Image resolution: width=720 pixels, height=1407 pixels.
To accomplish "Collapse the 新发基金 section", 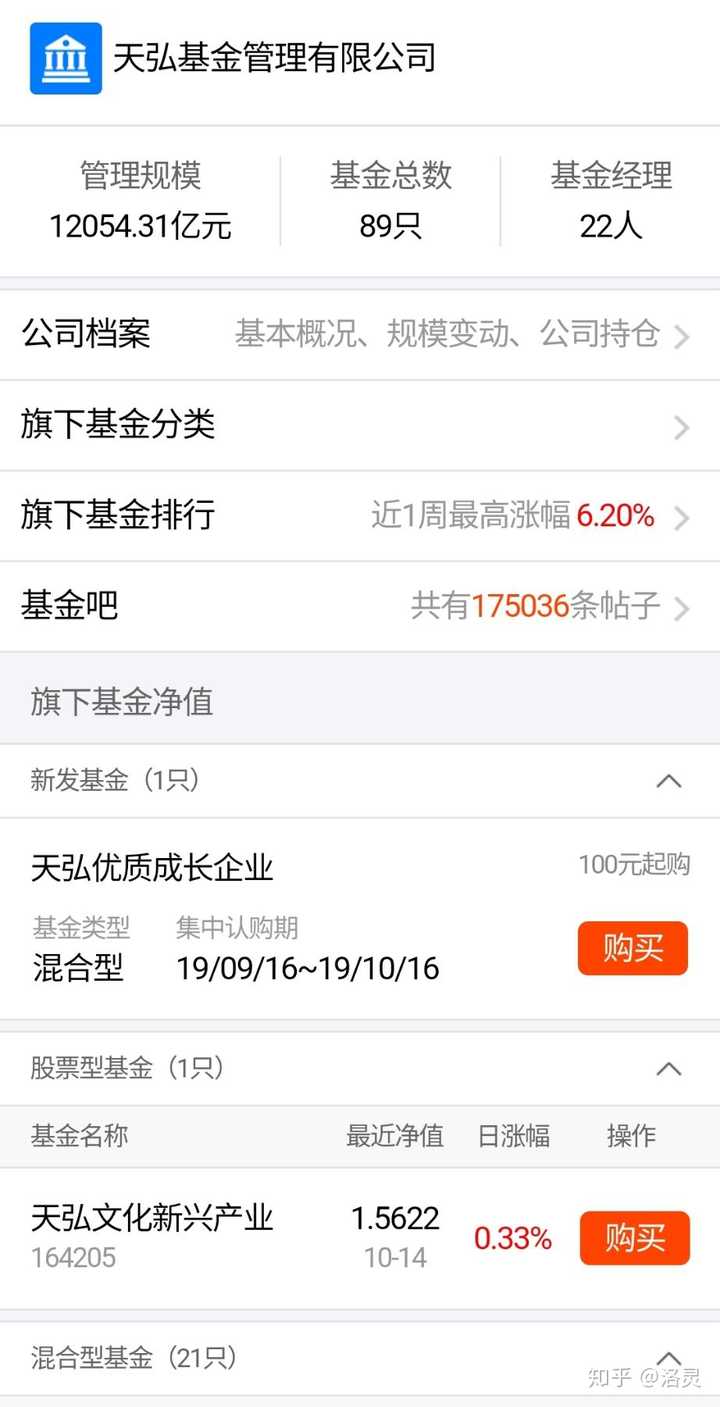I will tap(668, 781).
